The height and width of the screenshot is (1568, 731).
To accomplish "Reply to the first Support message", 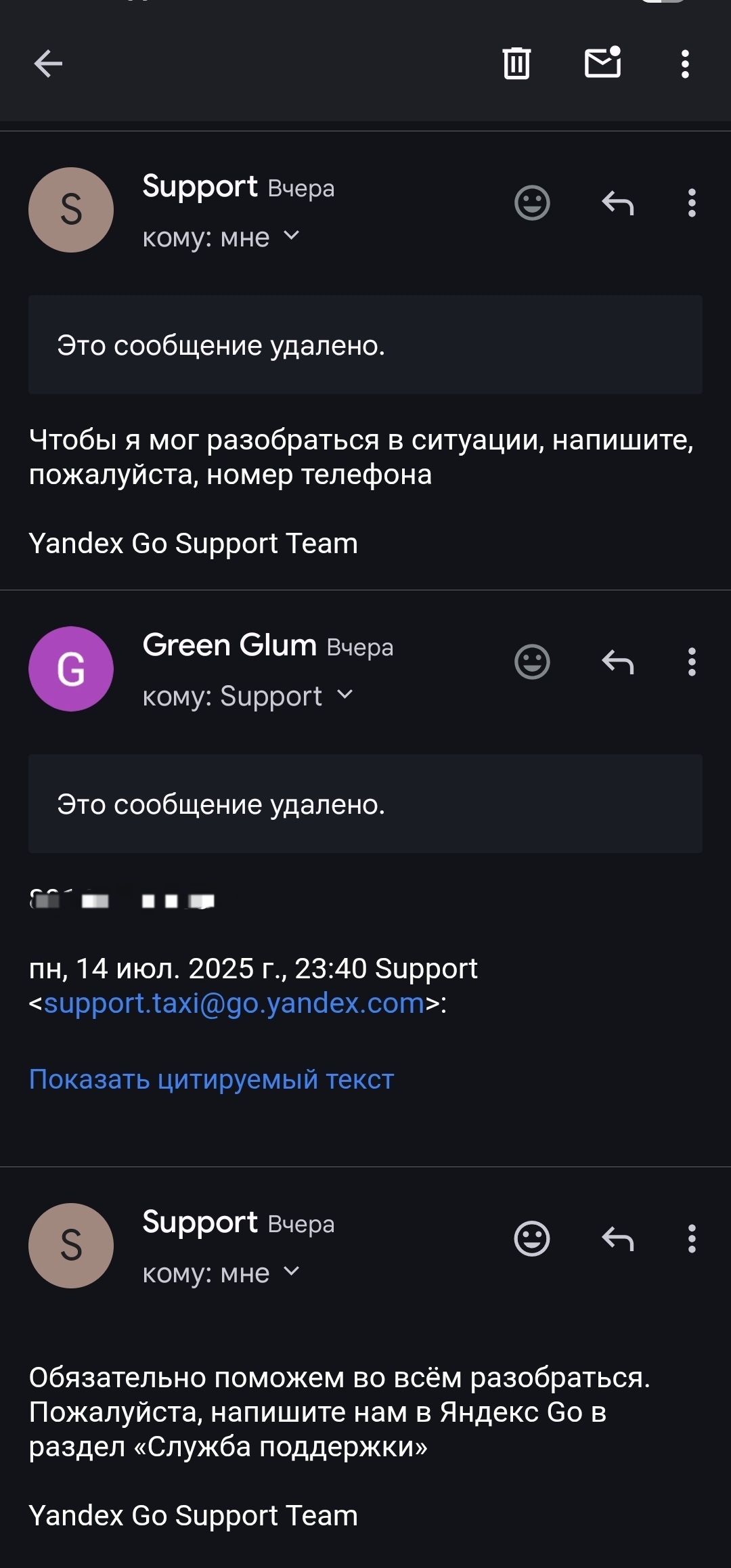I will pyautogui.click(x=618, y=203).
